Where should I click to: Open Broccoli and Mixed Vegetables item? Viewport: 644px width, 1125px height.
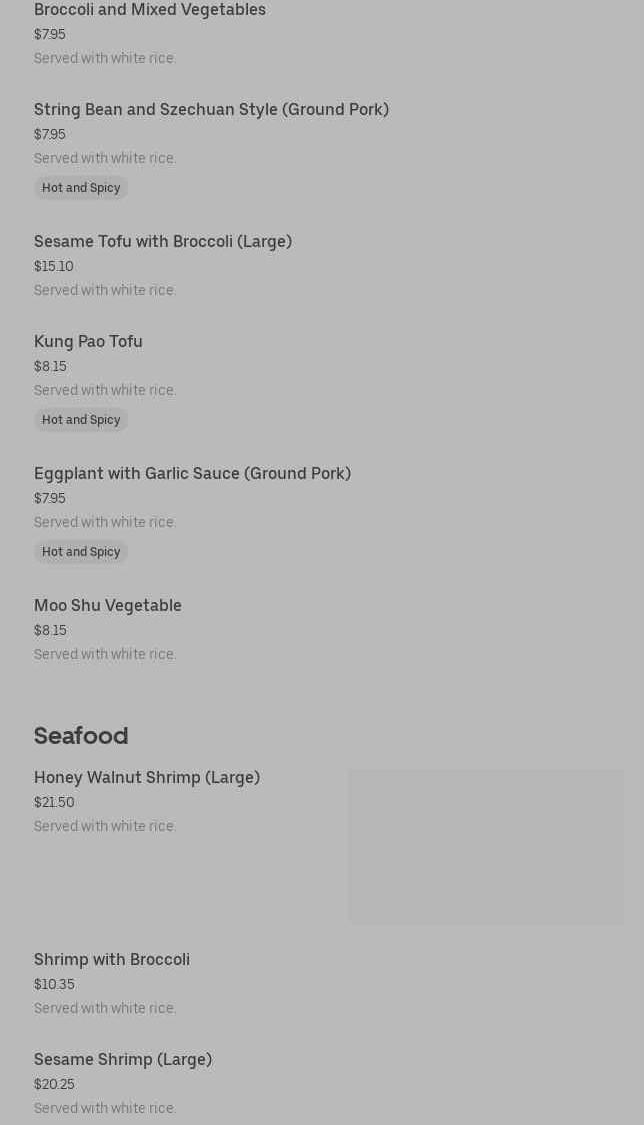pyautogui.click(x=150, y=10)
